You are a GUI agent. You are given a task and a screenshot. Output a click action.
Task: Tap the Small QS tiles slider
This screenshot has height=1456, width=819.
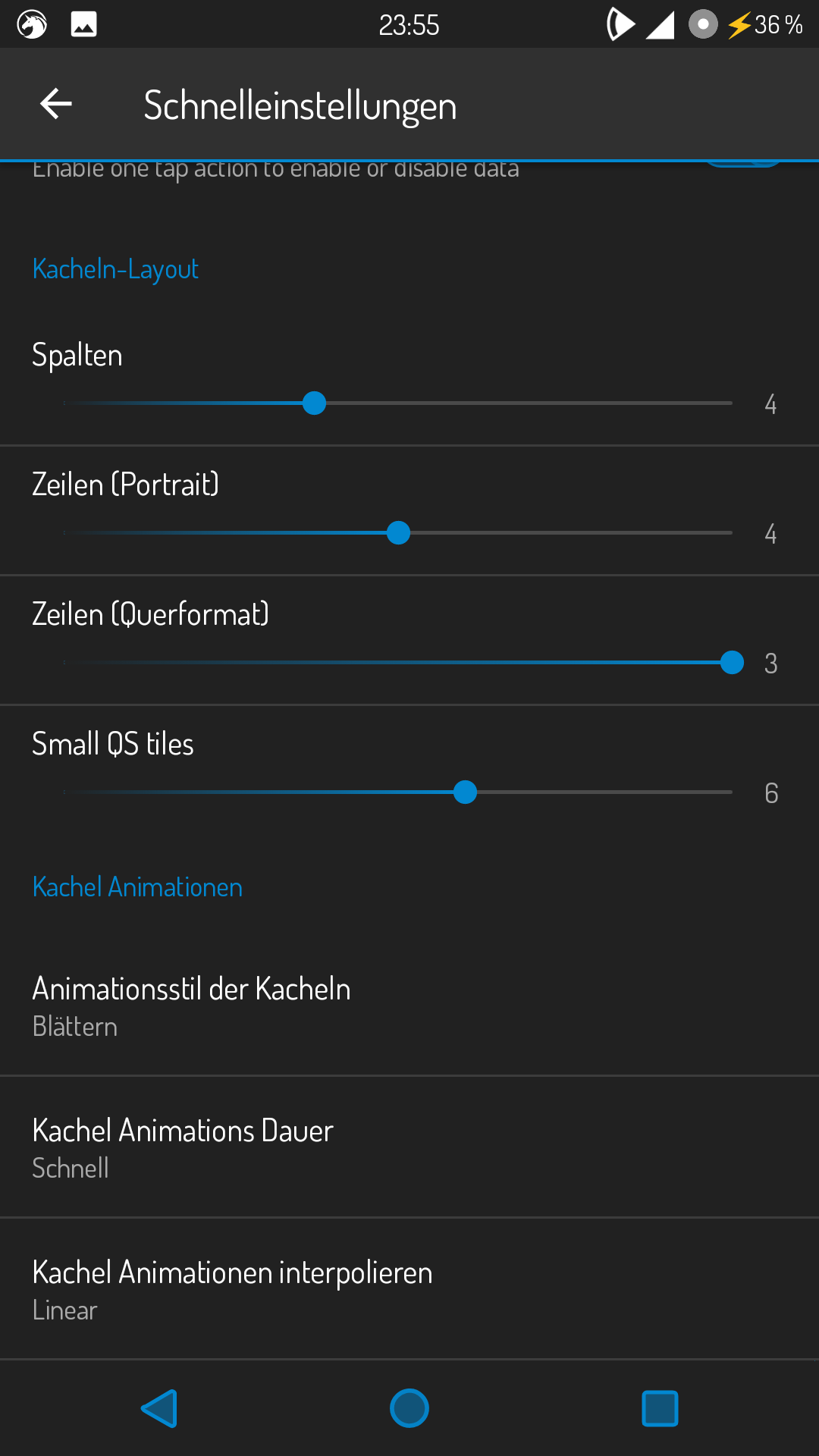pos(465,792)
